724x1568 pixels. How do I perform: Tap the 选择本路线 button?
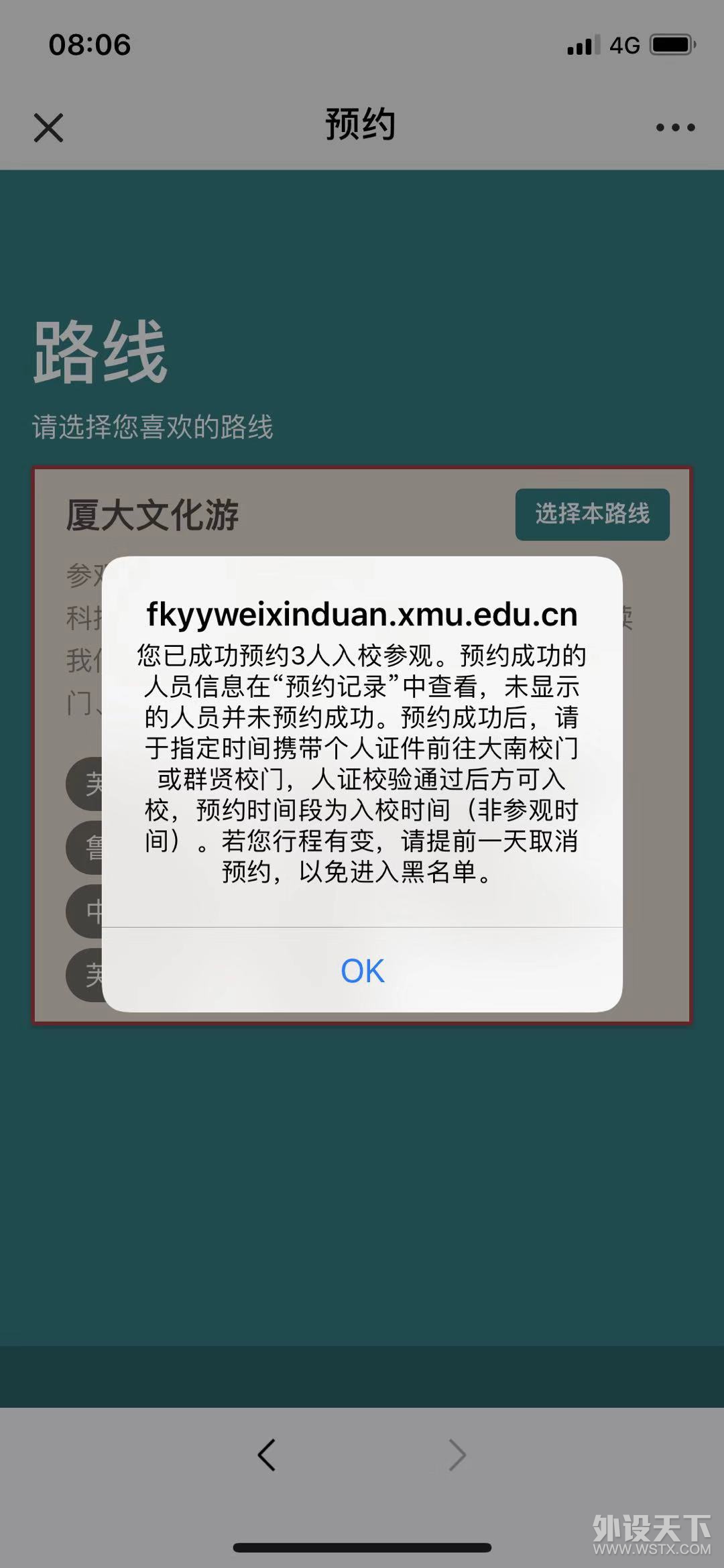(593, 515)
